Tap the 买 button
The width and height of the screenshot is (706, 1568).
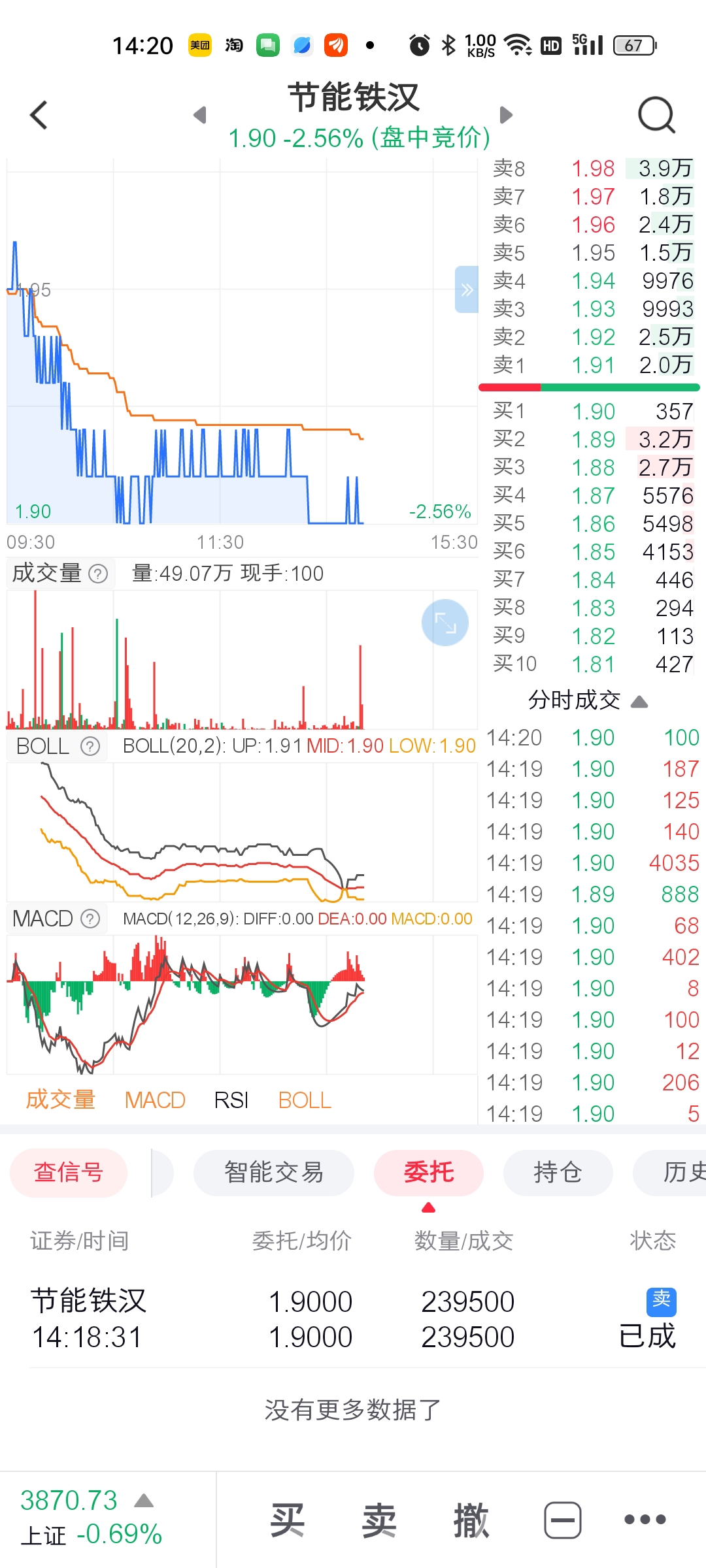(288, 1520)
